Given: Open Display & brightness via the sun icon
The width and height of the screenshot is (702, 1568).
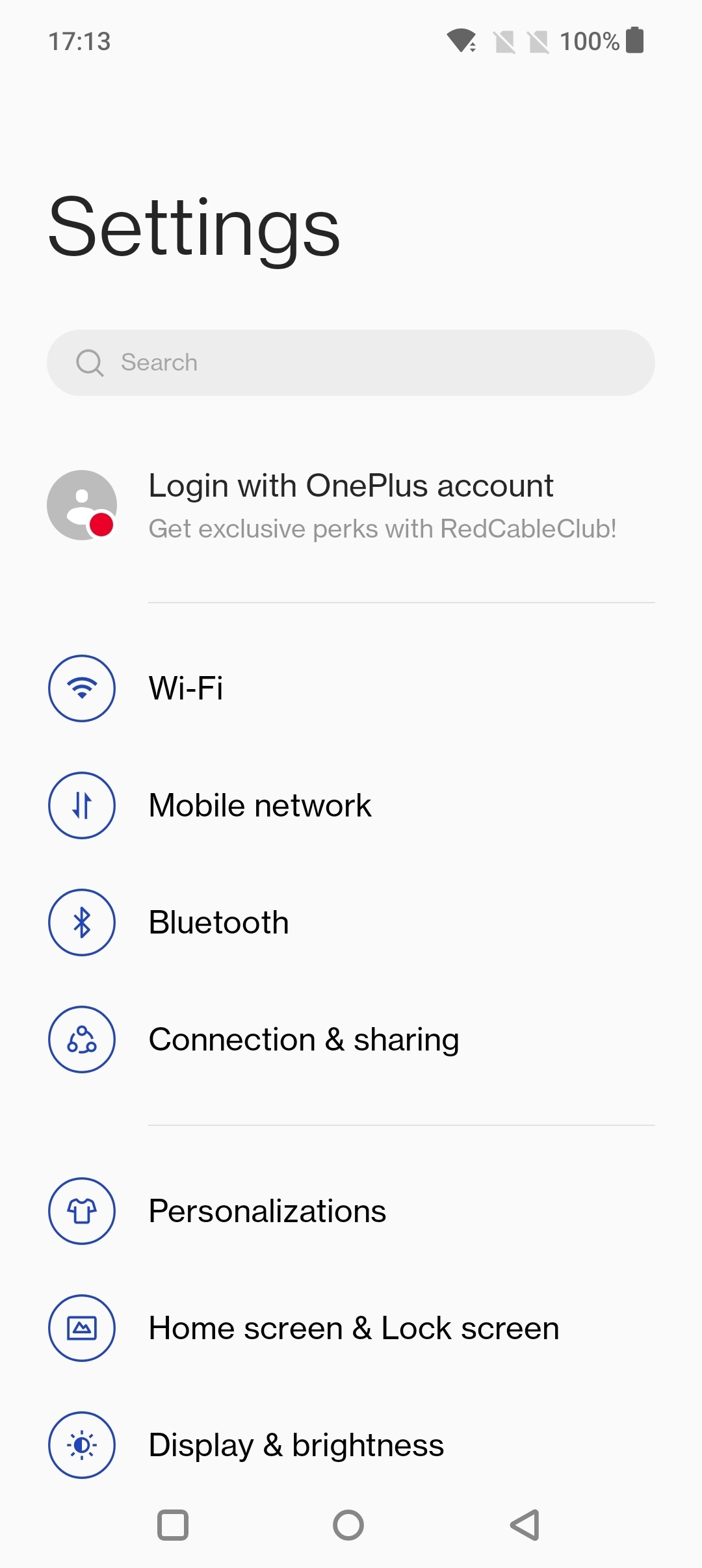Looking at the screenshot, I should point(81,1445).
